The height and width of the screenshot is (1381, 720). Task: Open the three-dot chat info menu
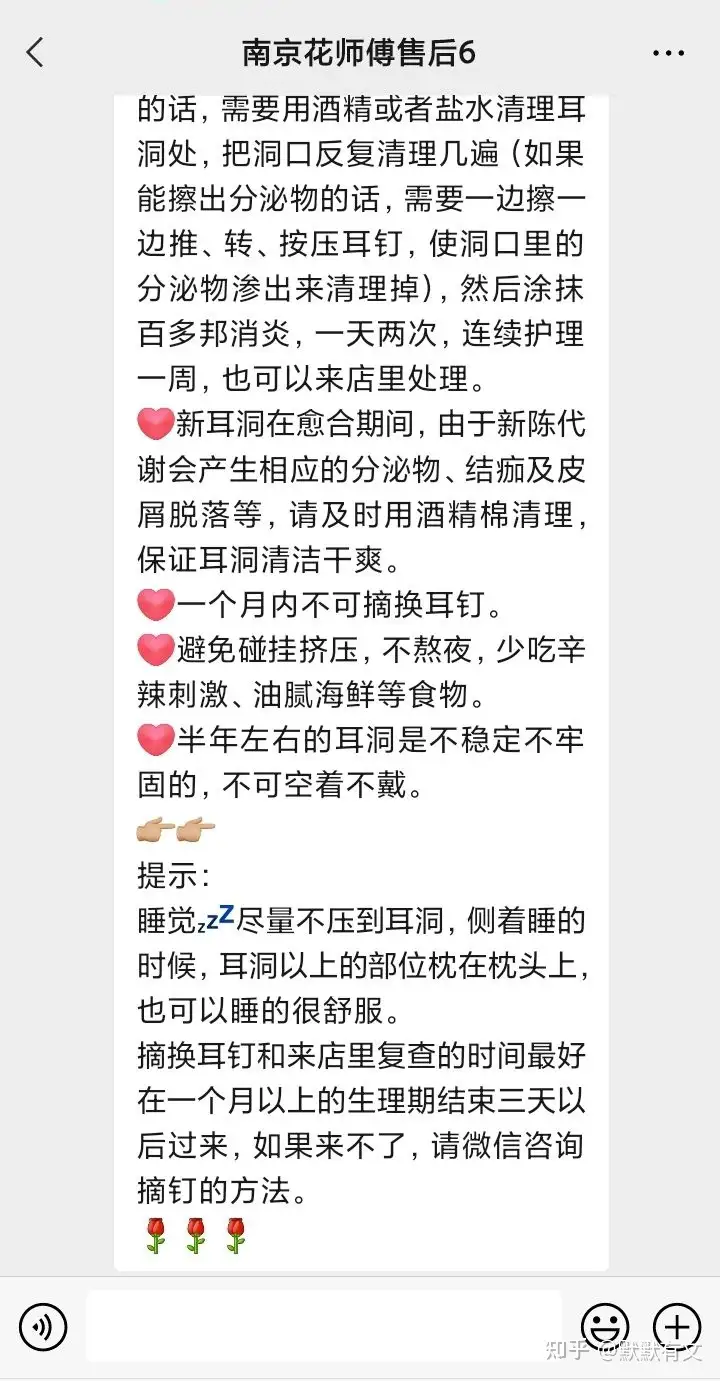pos(668,53)
